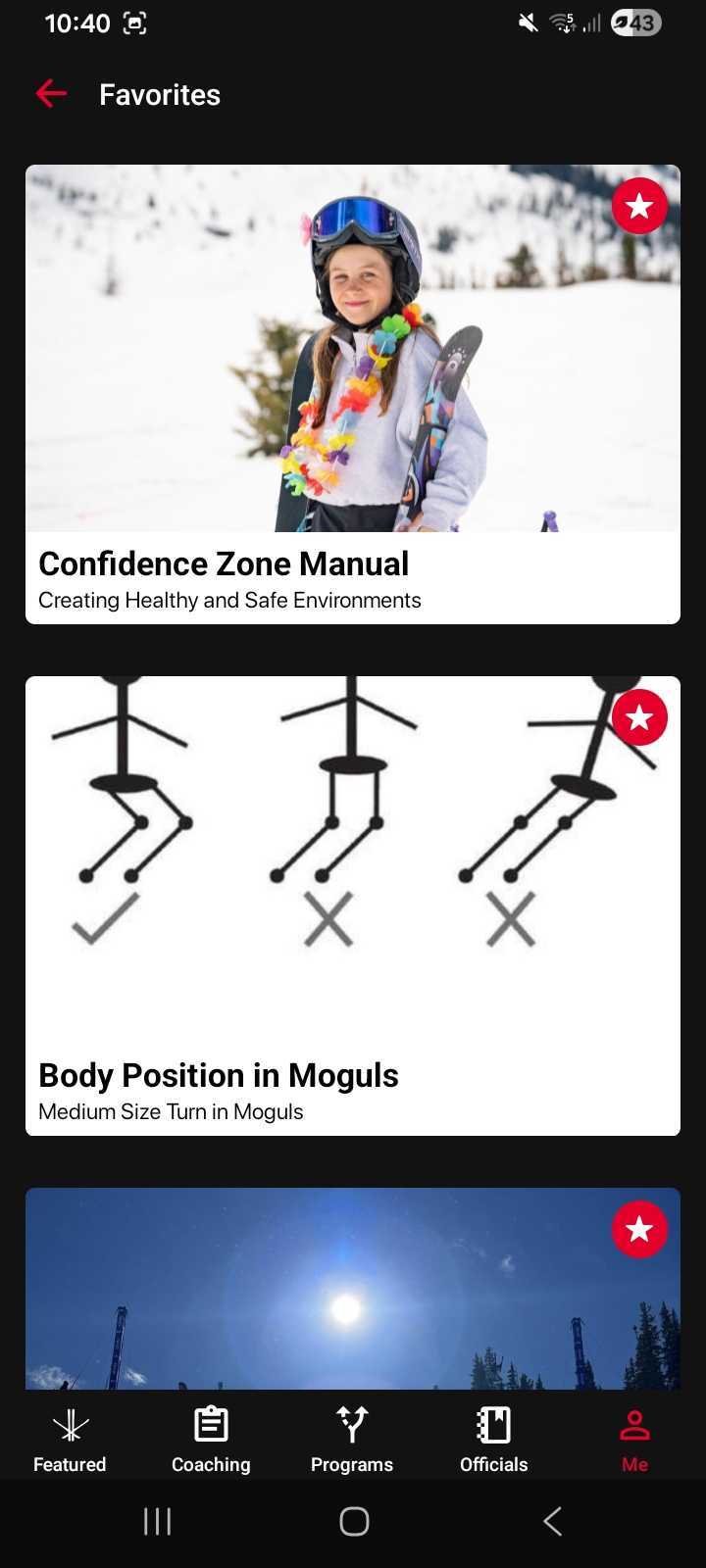The width and height of the screenshot is (706, 1568).
Task: Unfavorite Confidence Zone Manual with star icon
Action: tap(639, 206)
